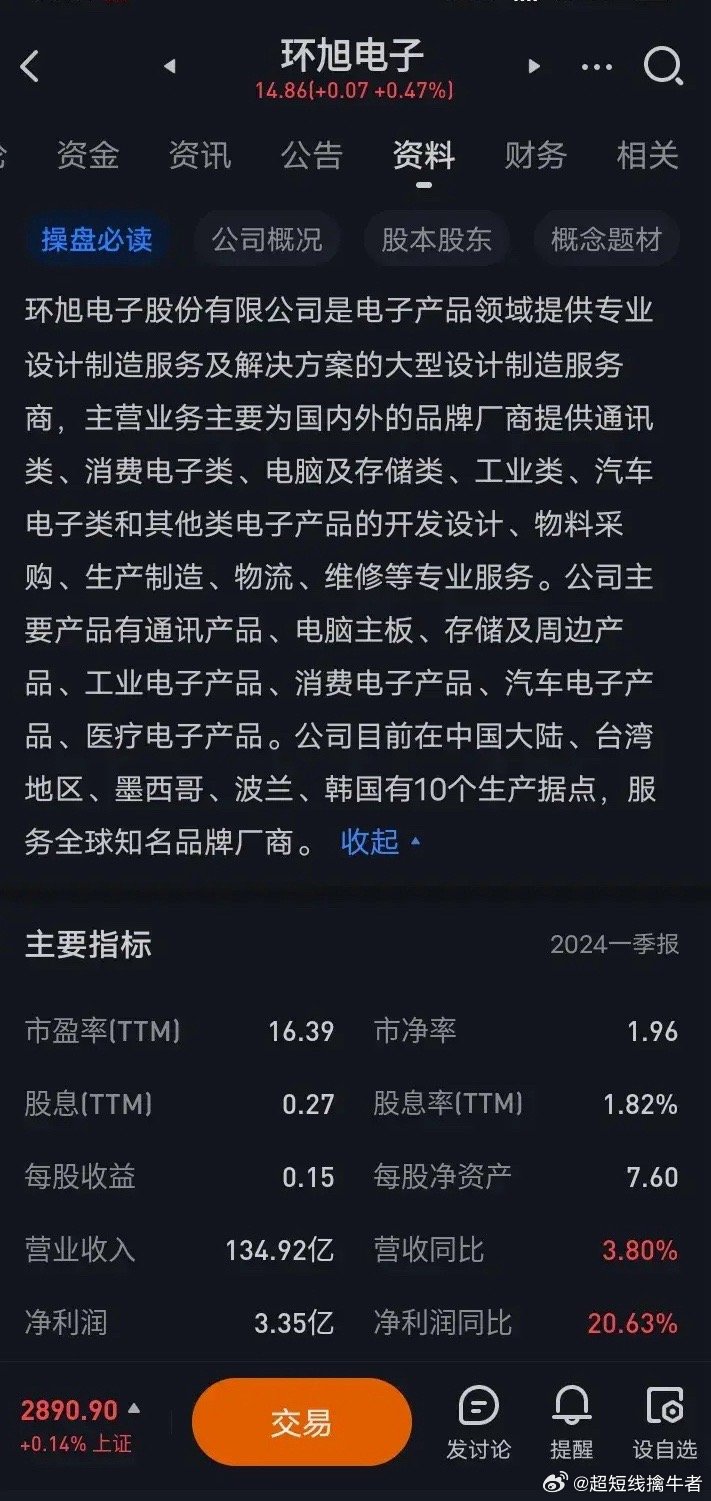Switch to the 资讯 tab
Image resolution: width=711 pixels, height=1501 pixels.
pyautogui.click(x=200, y=155)
